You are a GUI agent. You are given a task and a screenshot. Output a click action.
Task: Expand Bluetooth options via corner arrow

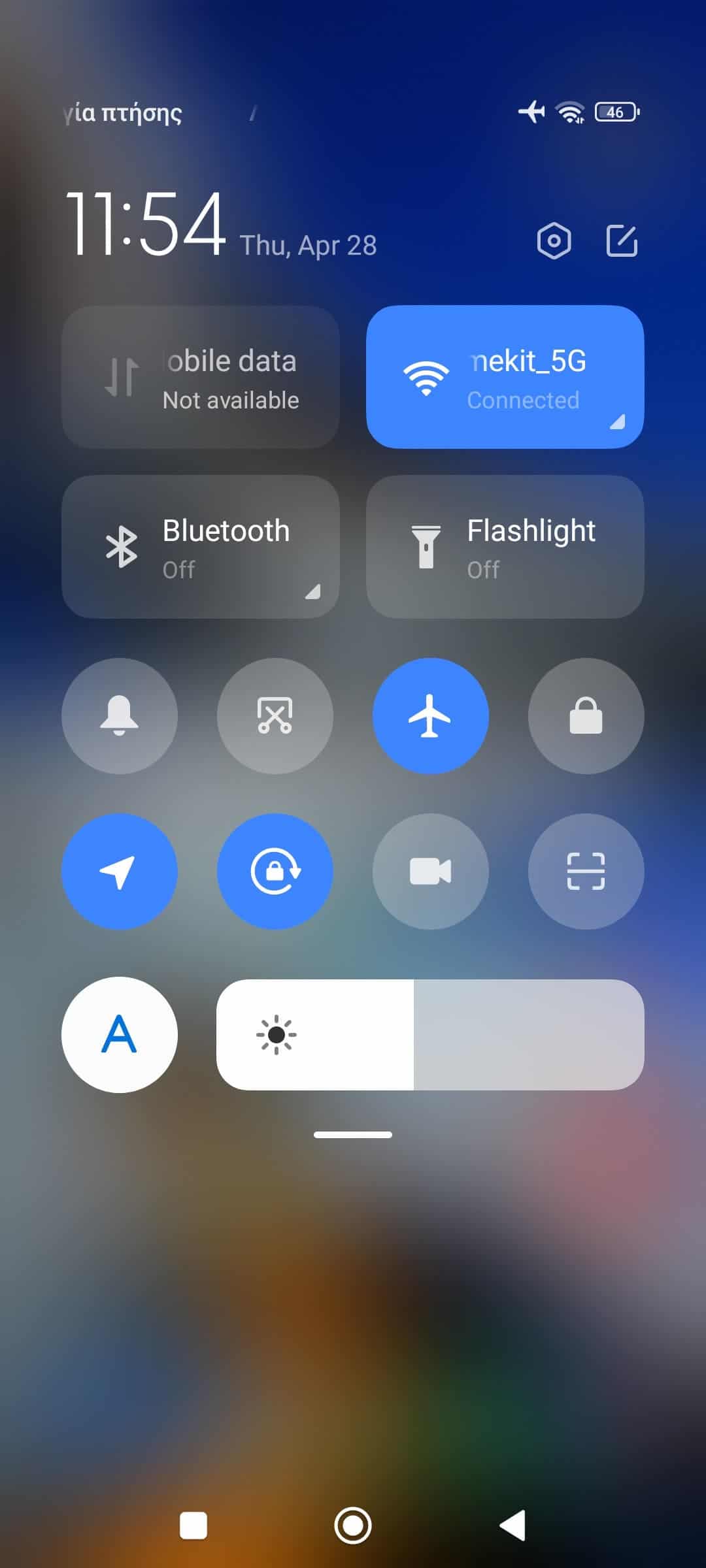312,591
